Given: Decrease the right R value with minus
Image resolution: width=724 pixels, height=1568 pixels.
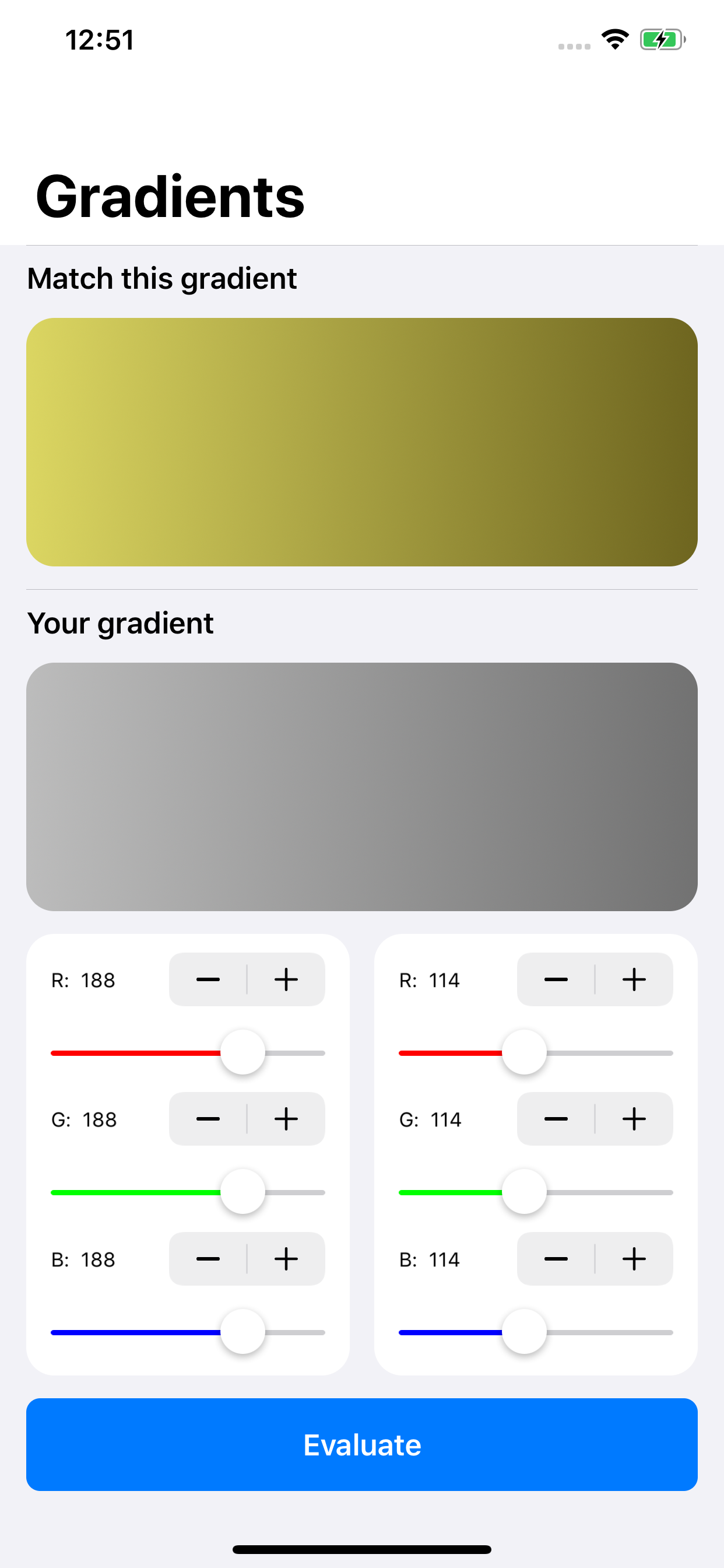Looking at the screenshot, I should 556,979.
